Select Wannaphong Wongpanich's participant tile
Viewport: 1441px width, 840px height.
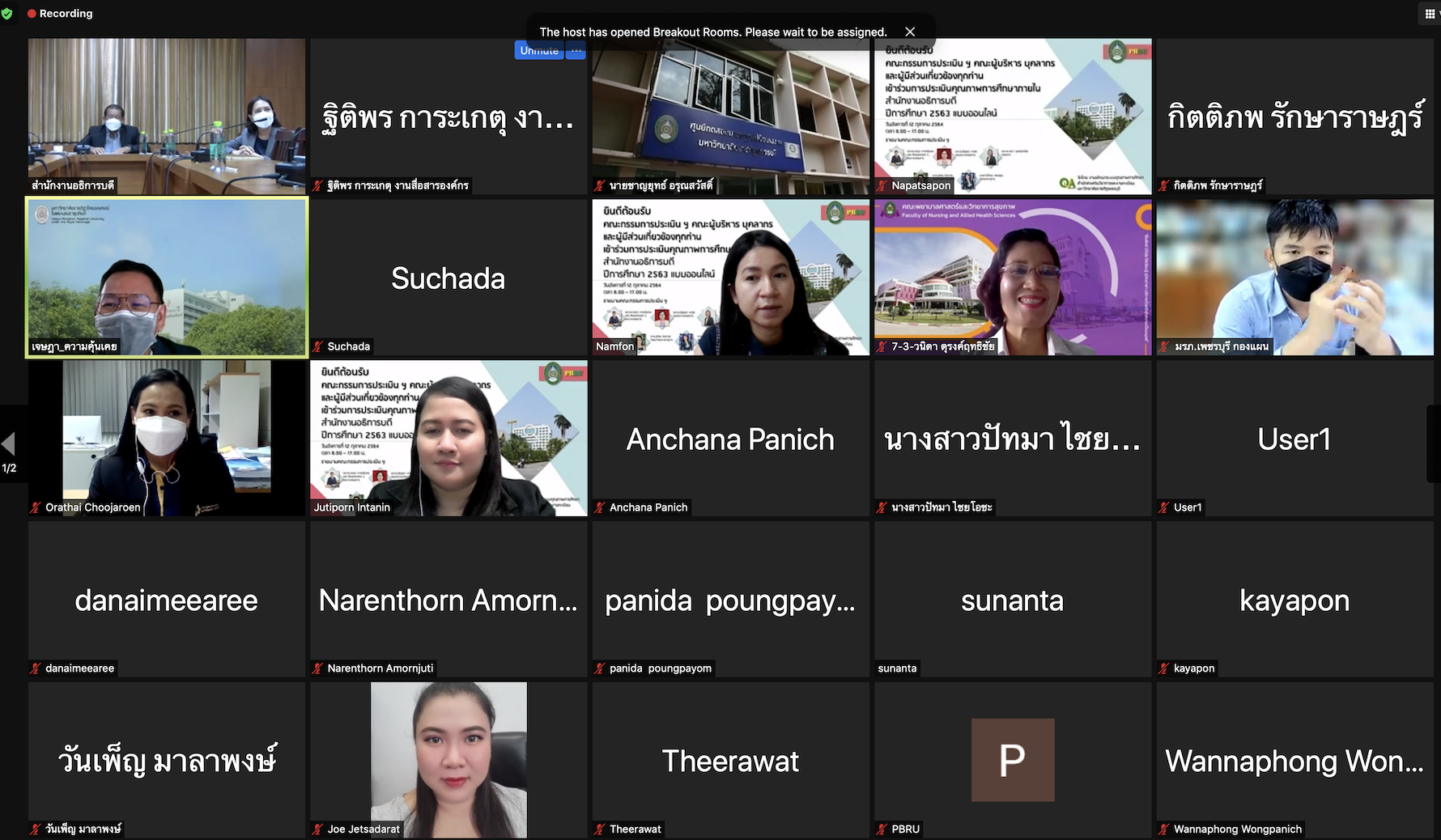[1294, 759]
